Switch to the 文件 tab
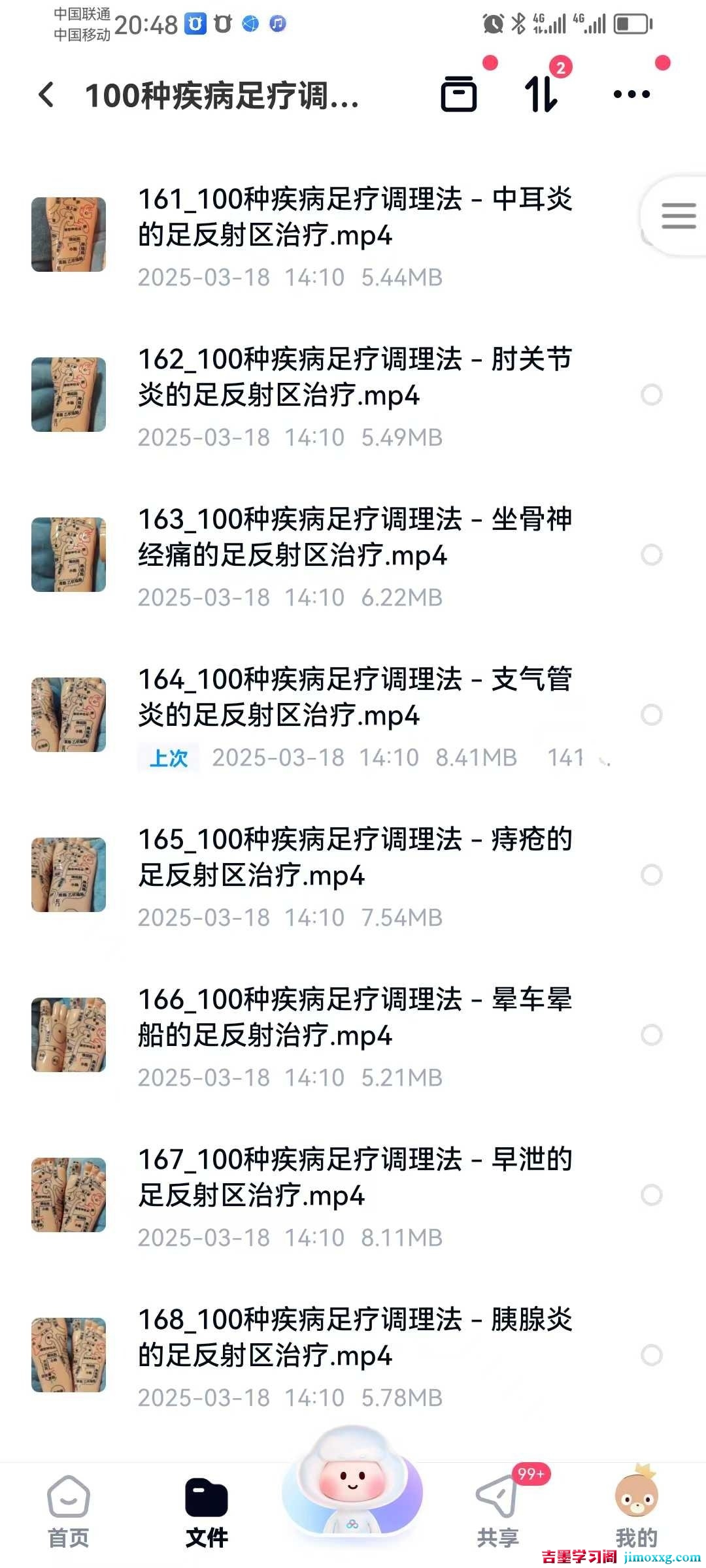Screen dimensions: 706x1568 point(207,1511)
